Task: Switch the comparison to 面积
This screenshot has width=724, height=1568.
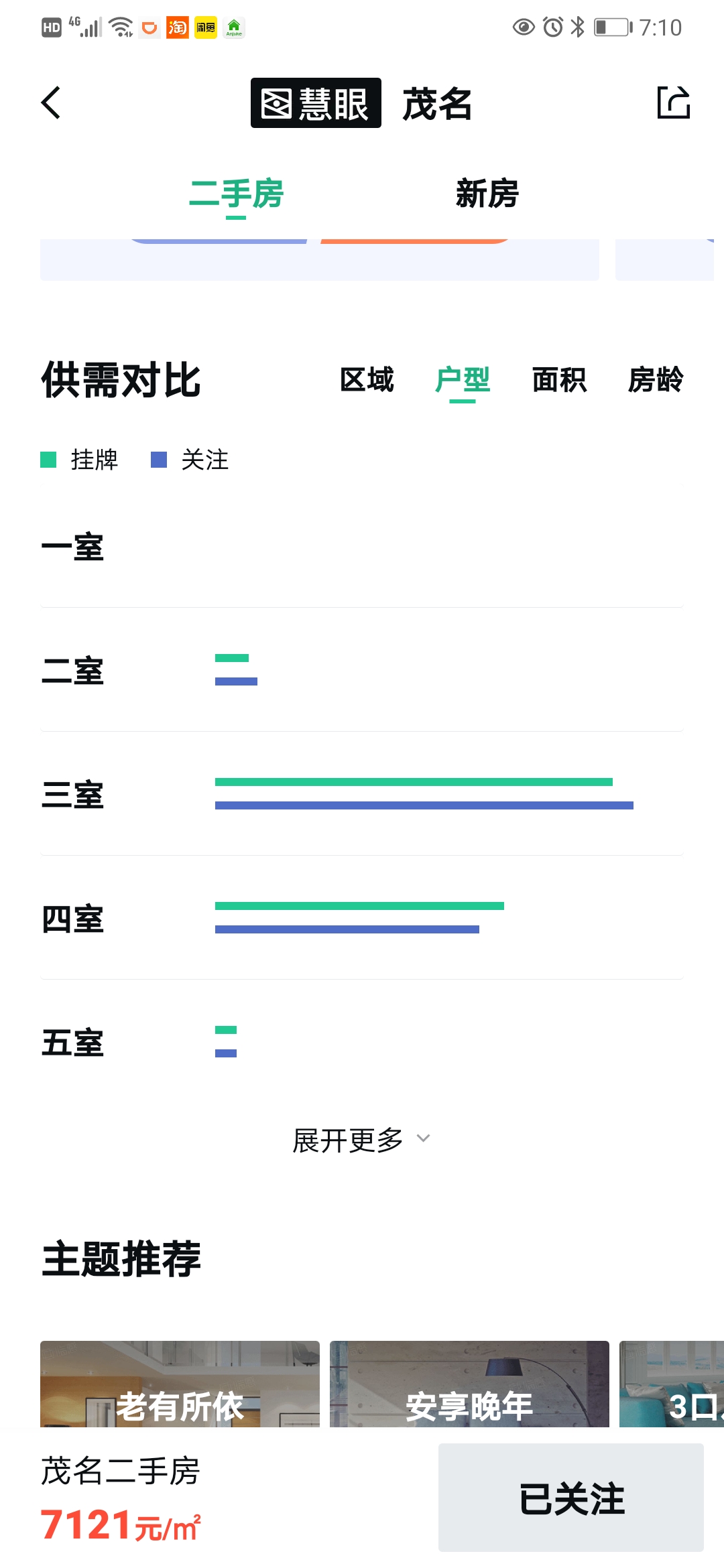Action: (559, 380)
